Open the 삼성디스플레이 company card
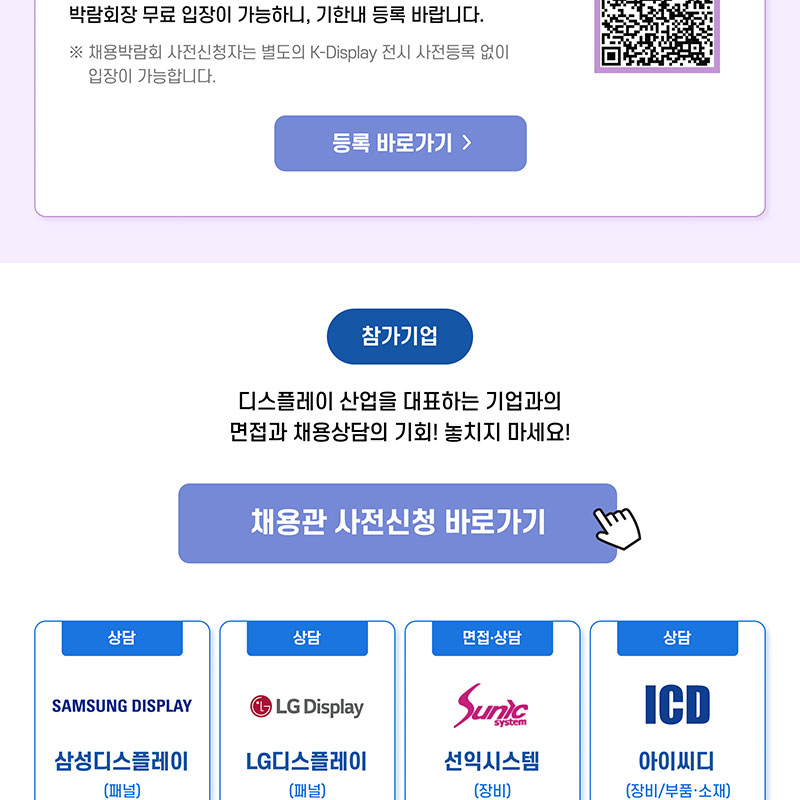 pos(122,720)
